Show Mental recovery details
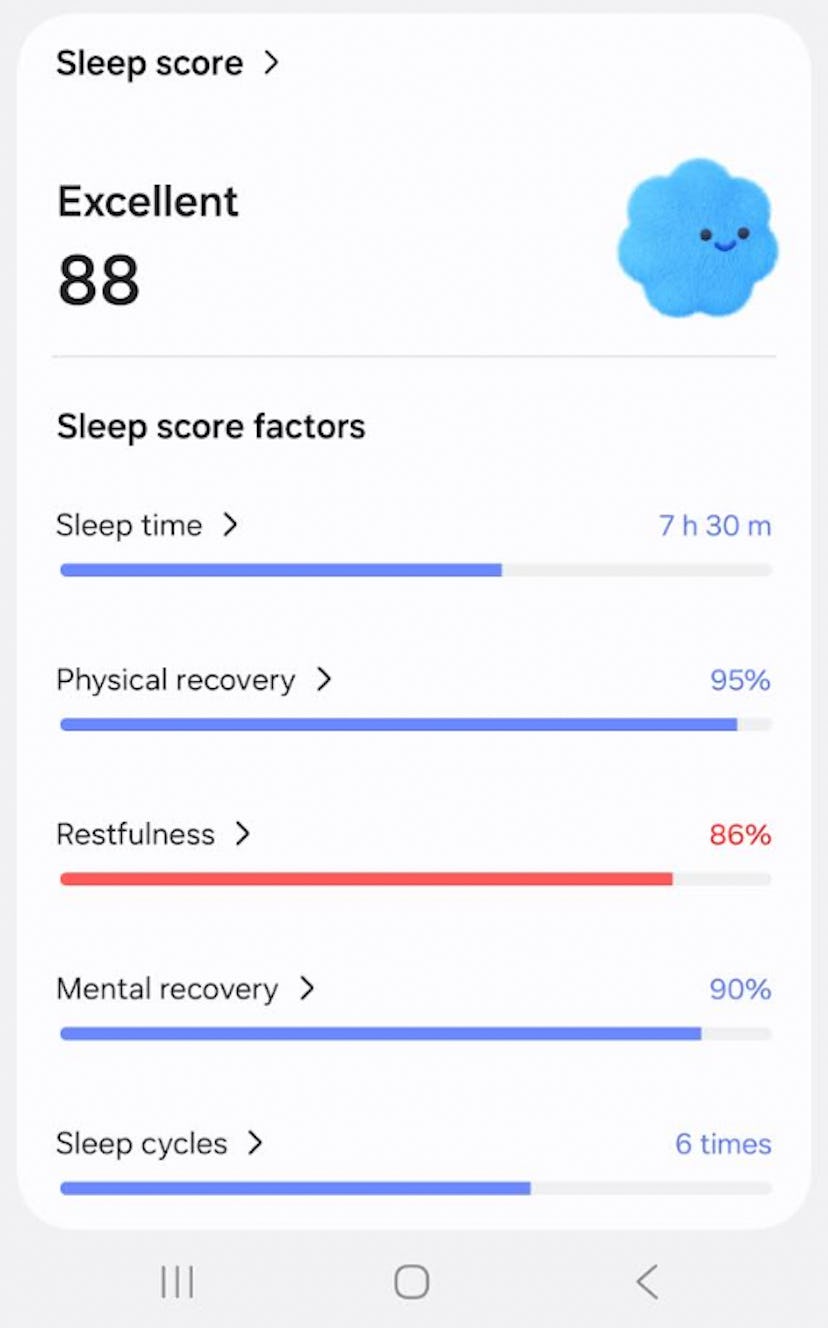The height and width of the screenshot is (1328, 828). tap(185, 989)
